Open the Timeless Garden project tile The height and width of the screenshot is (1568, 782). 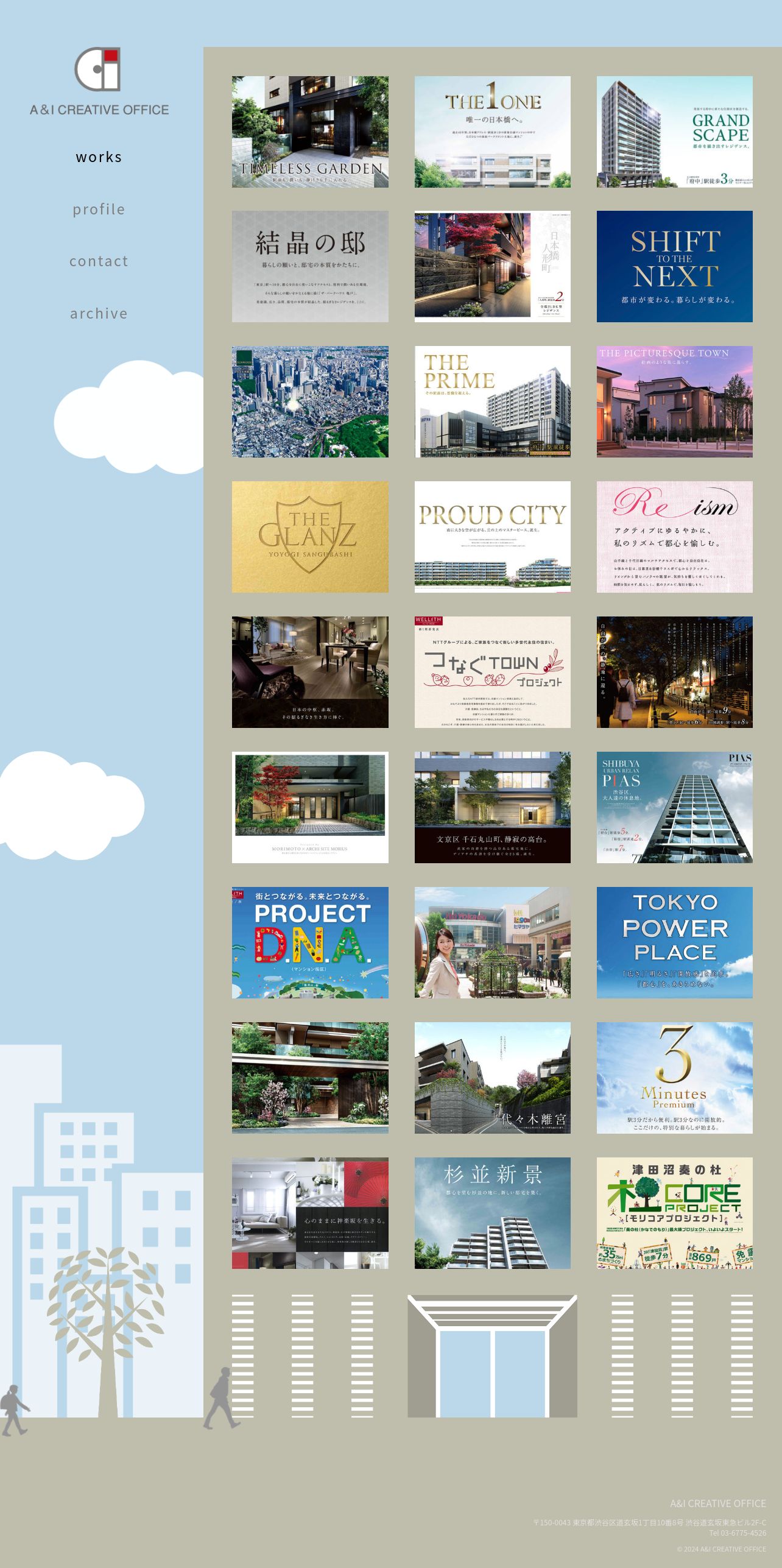[x=310, y=132]
